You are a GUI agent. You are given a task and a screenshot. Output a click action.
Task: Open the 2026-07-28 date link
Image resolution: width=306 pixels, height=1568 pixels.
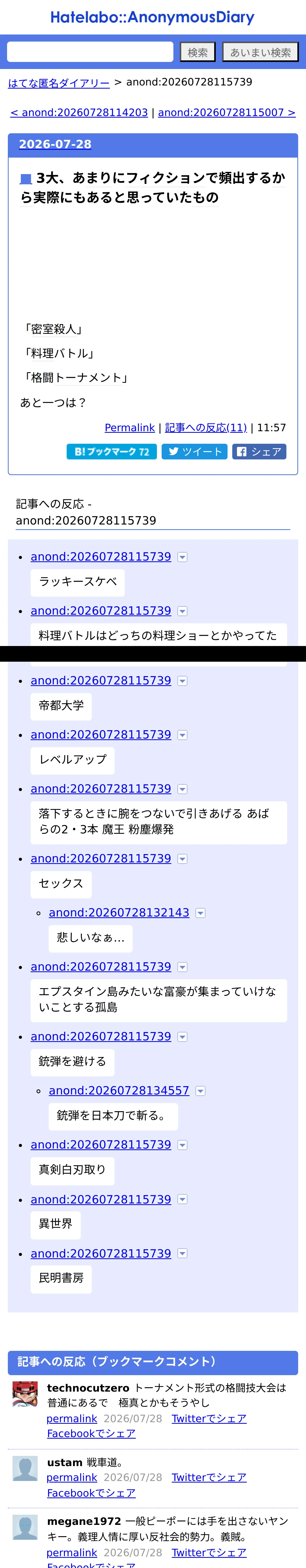click(x=55, y=144)
